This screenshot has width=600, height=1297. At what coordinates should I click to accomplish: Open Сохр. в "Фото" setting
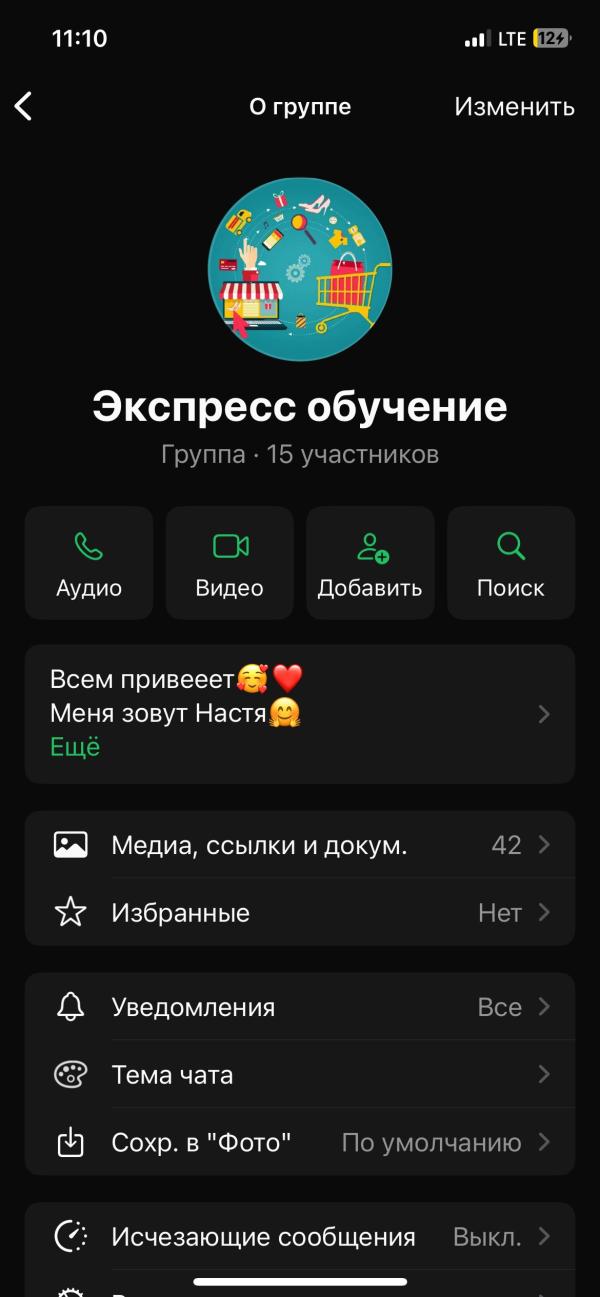tap(300, 1142)
